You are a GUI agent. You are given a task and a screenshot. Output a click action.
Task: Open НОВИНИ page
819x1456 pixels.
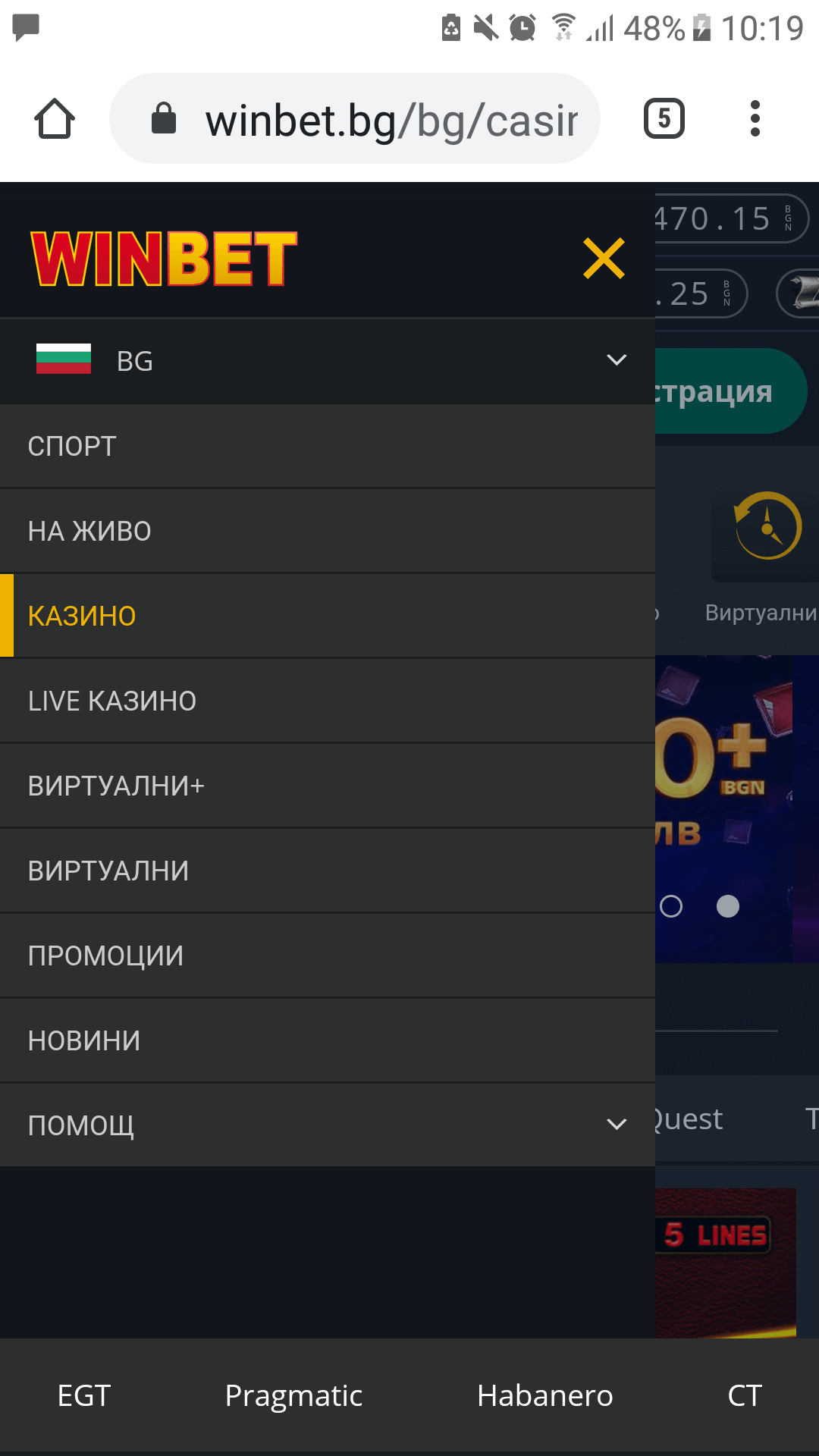(326, 1040)
